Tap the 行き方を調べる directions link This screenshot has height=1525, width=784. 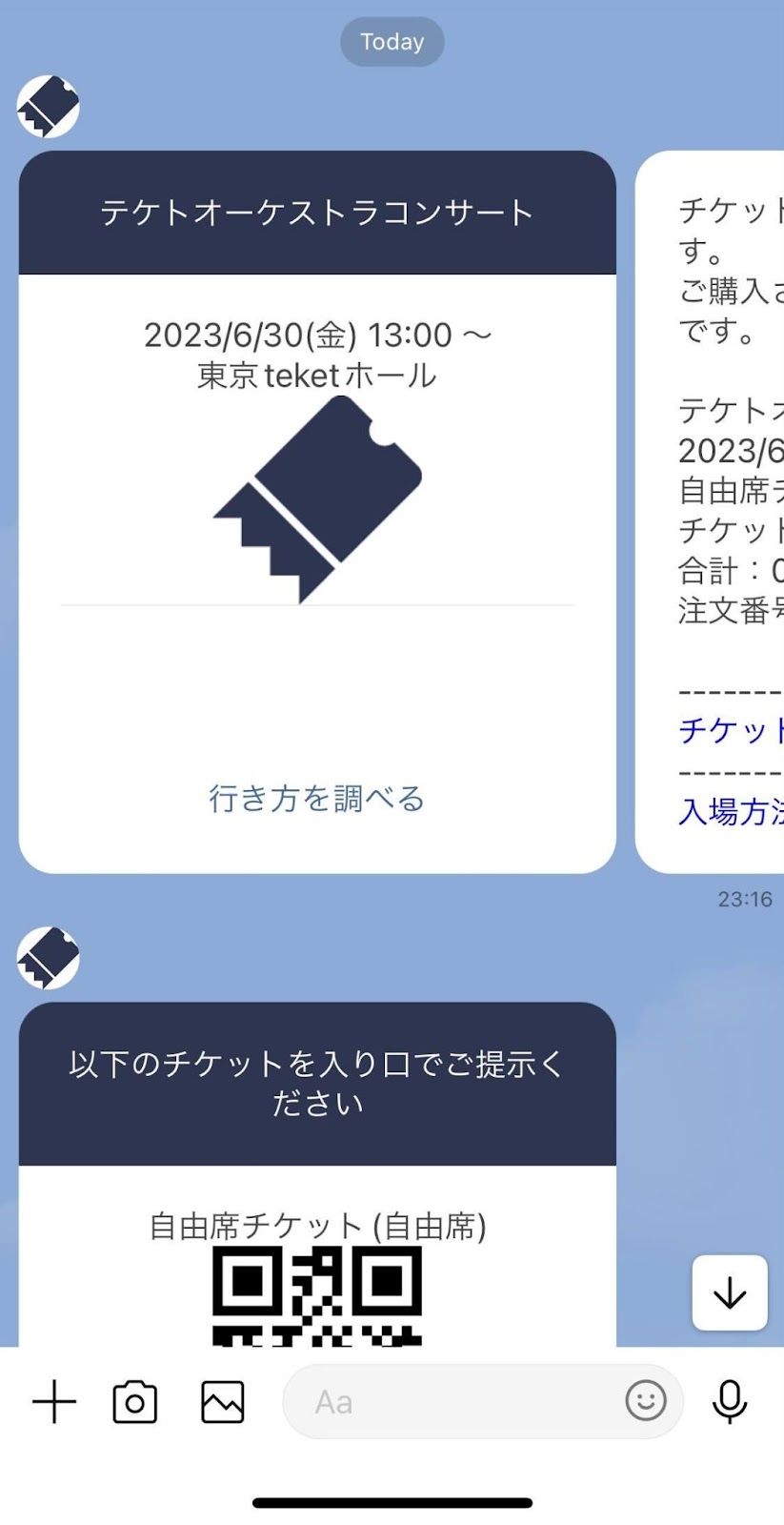coord(316,798)
